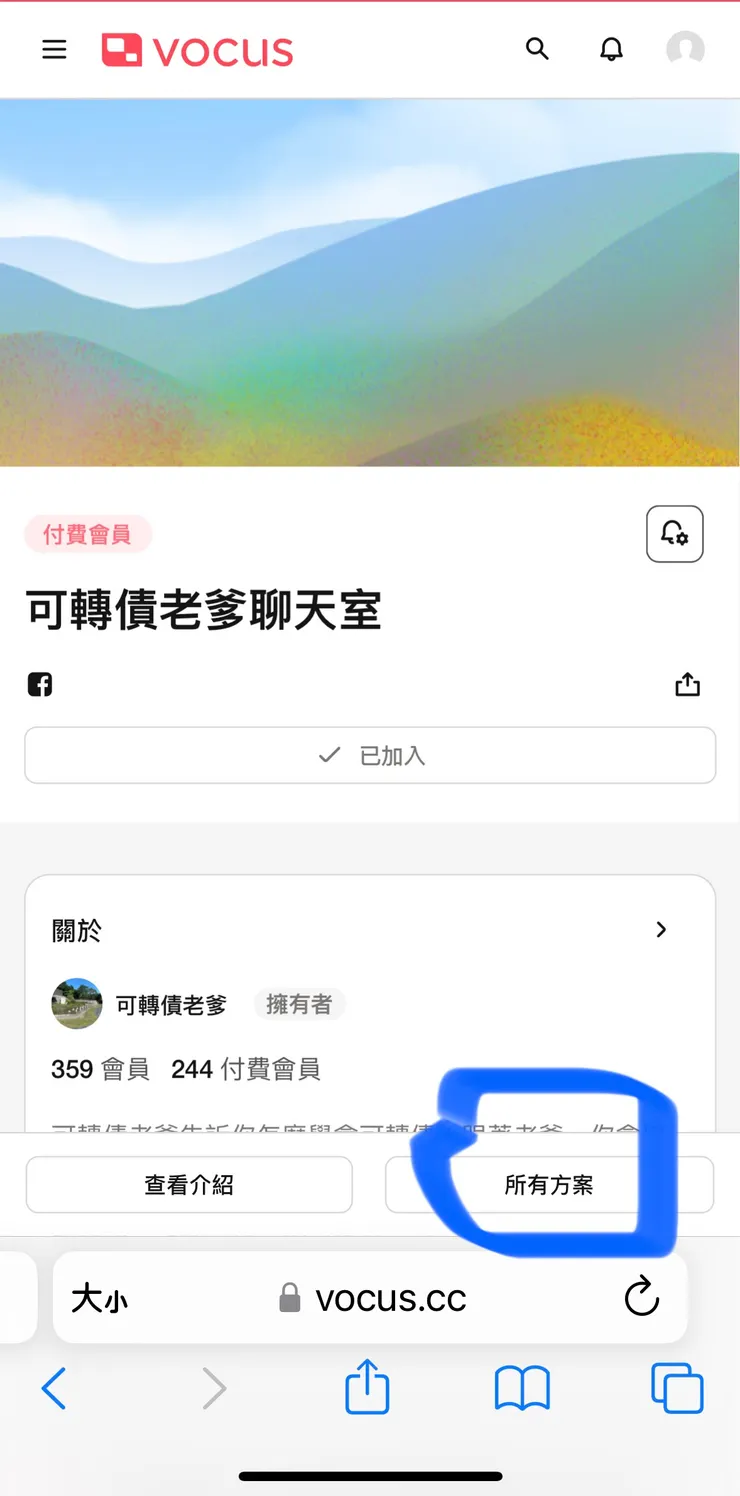Tap the 擁有者 owner tag
The image size is (740, 1496).
pyautogui.click(x=299, y=1005)
